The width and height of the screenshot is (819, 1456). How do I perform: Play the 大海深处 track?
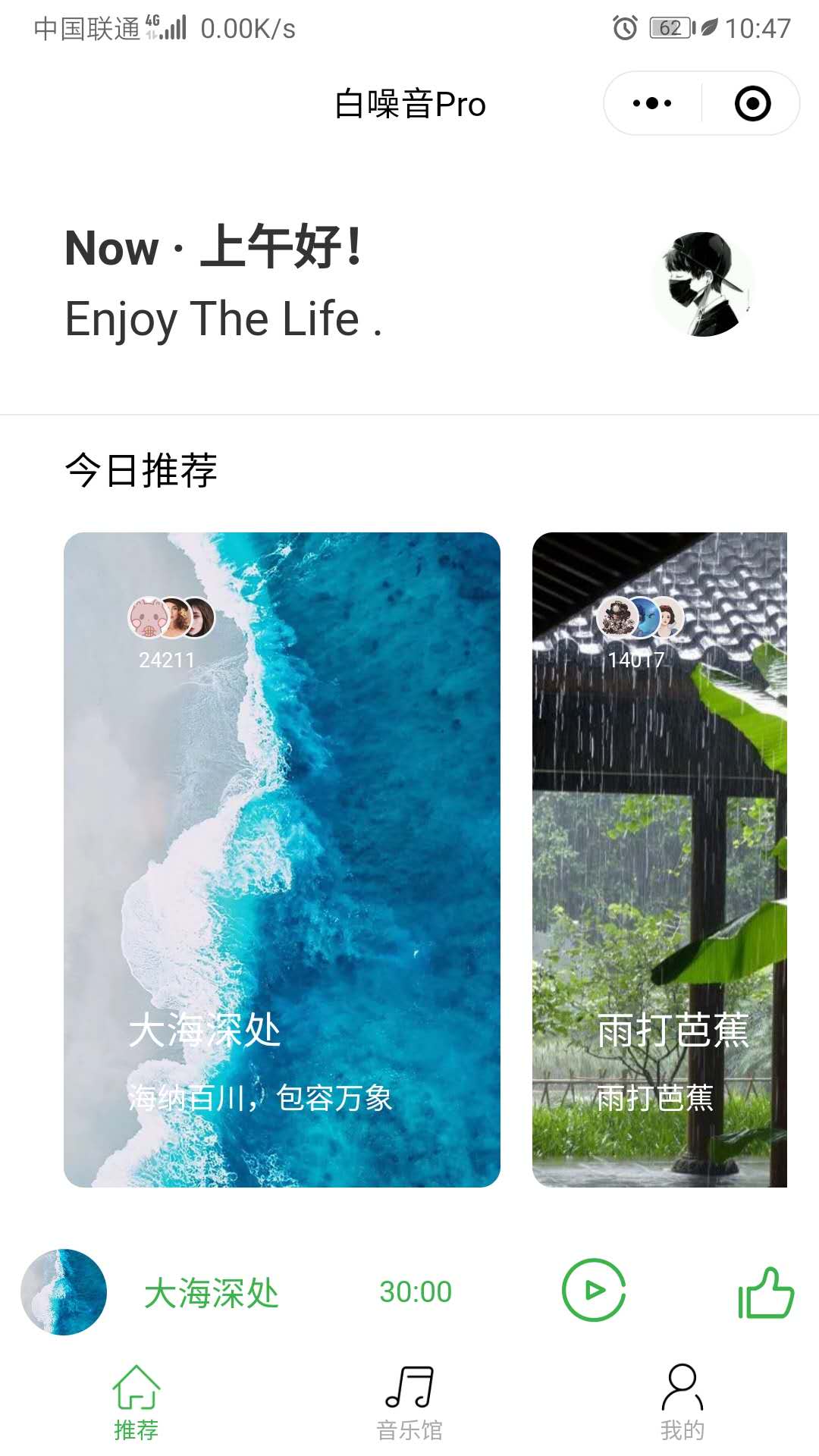tap(594, 1290)
